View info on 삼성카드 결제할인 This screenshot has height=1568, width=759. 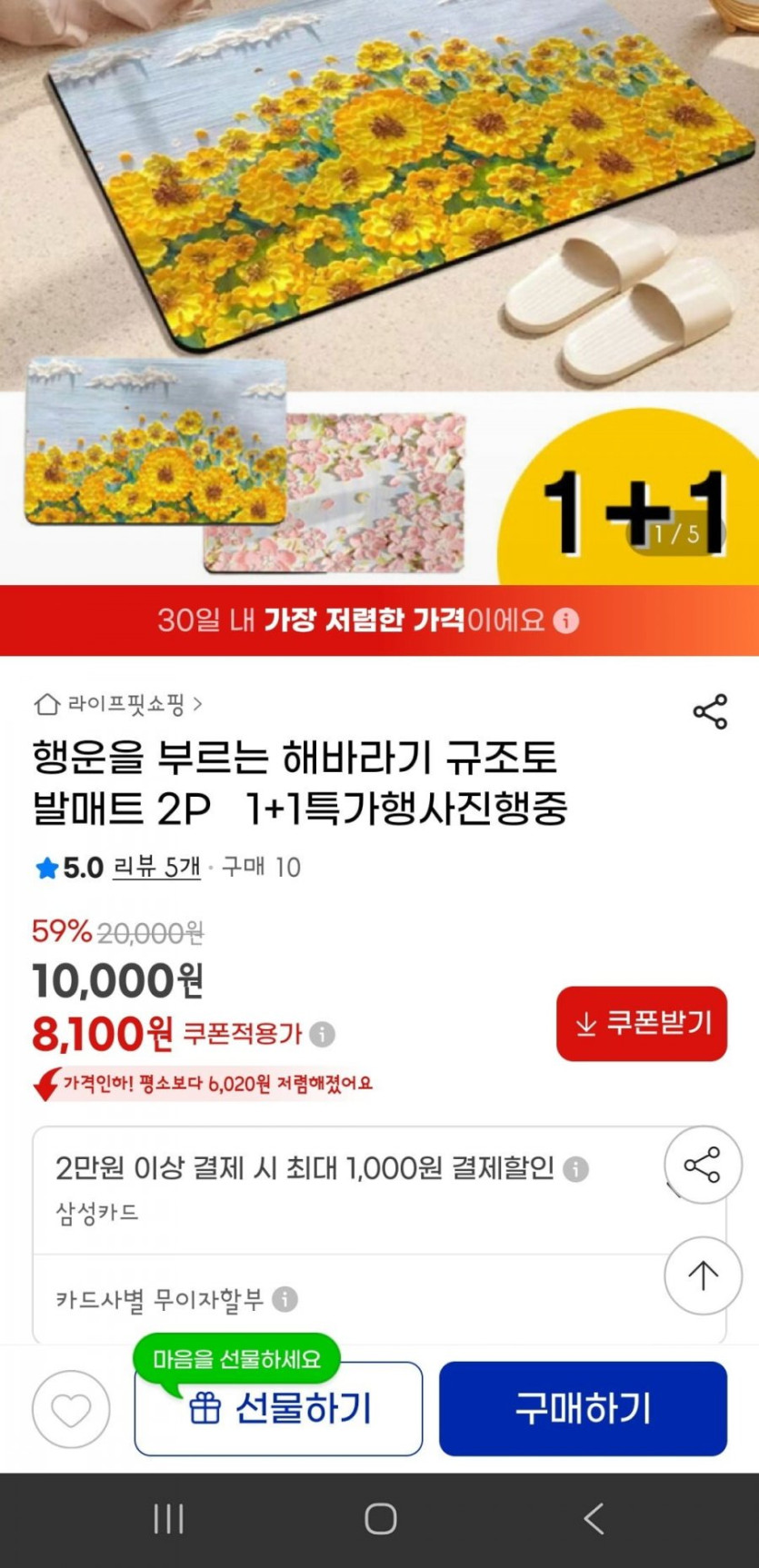tap(575, 1168)
